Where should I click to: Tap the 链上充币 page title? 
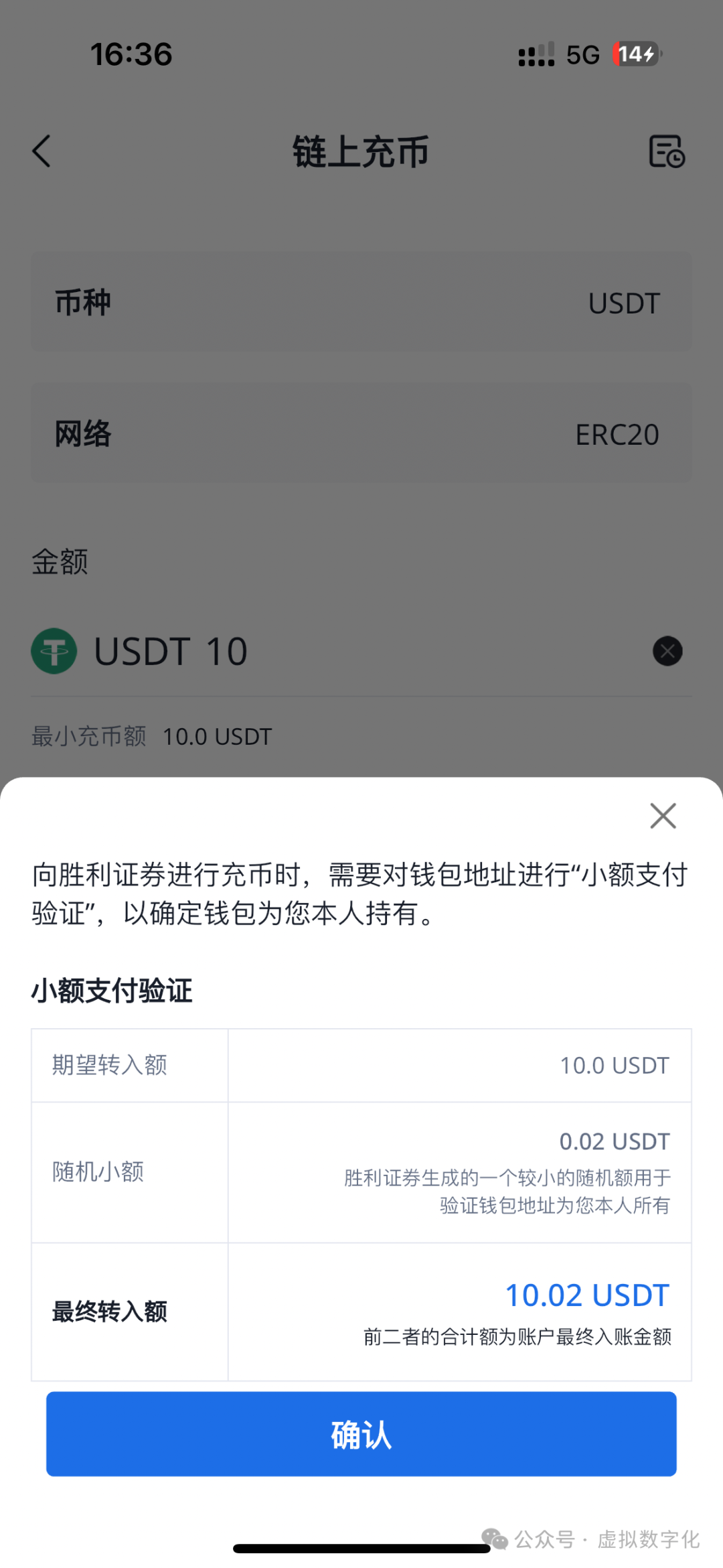361,151
